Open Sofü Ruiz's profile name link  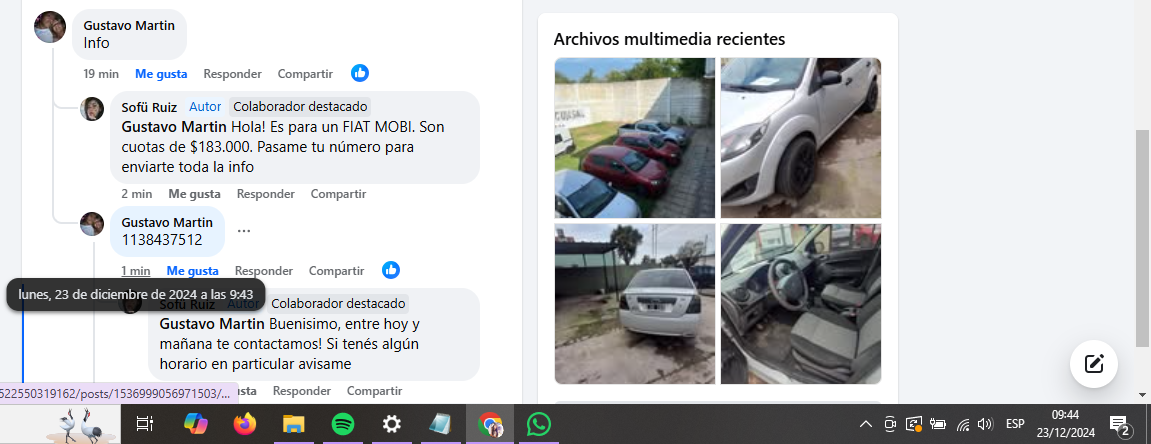149,107
